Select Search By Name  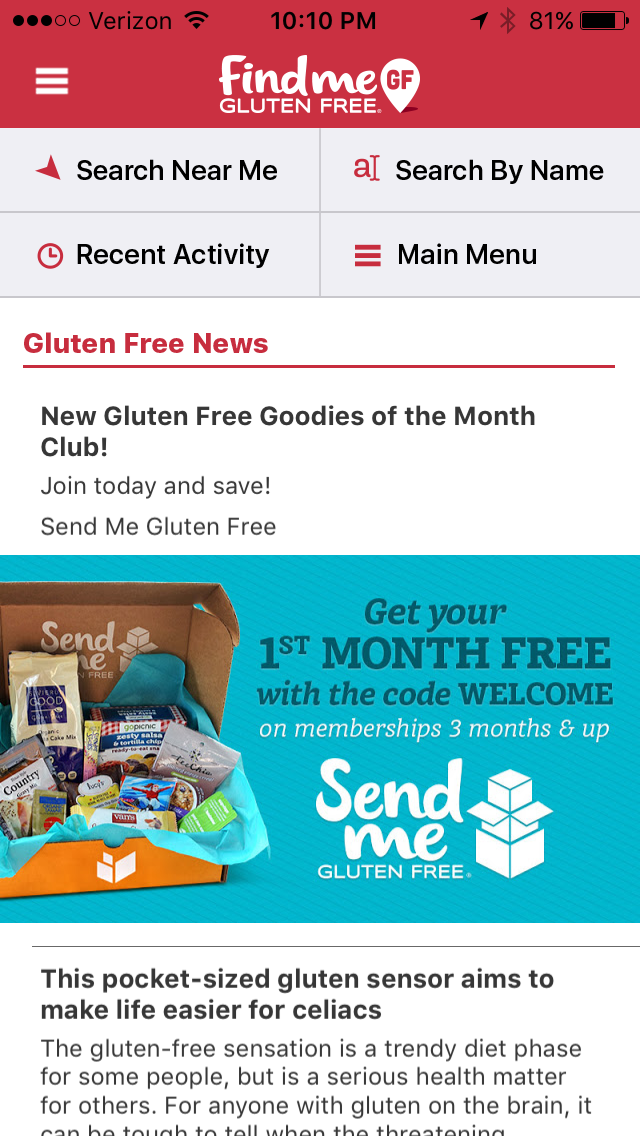[x=480, y=170]
